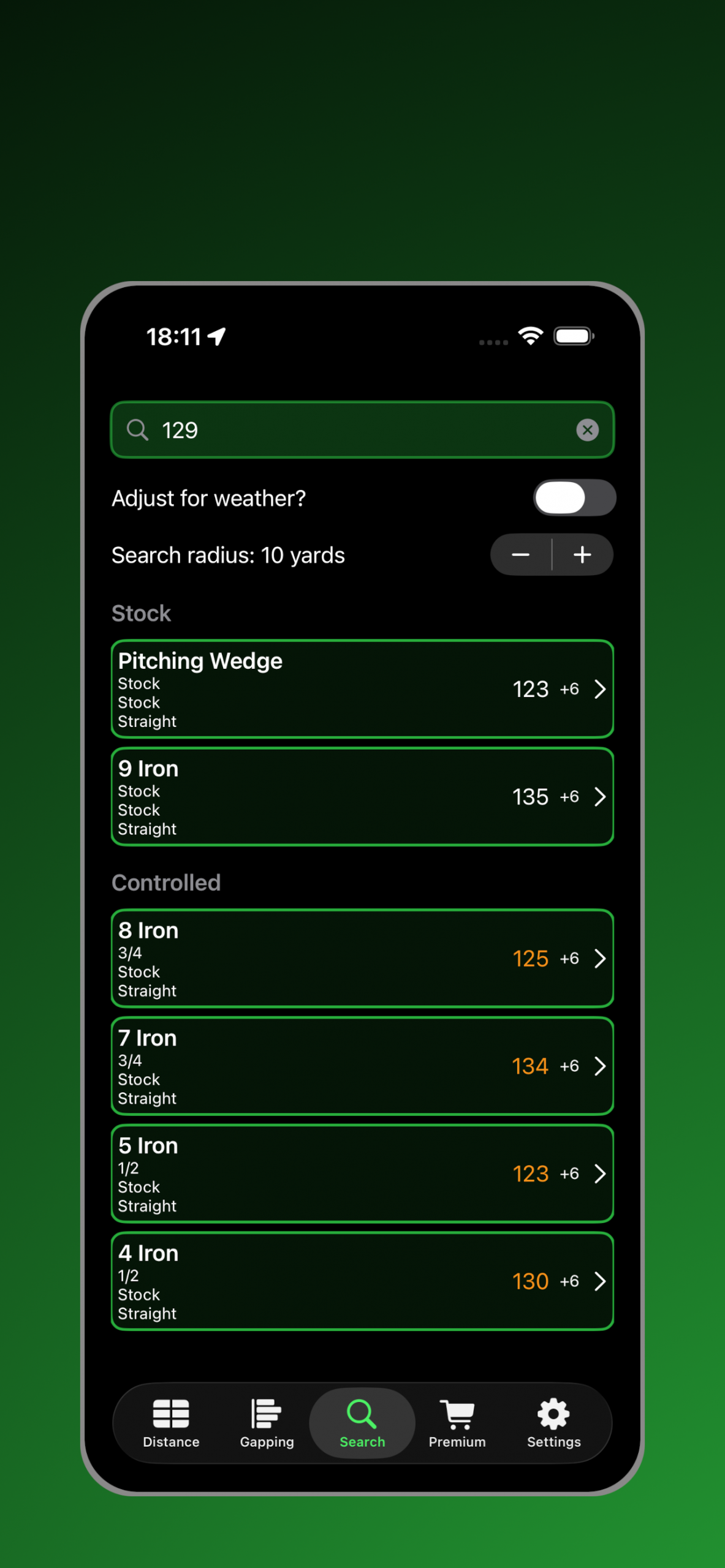Open the 5 Iron 1/2 result
The height and width of the screenshot is (1568, 725).
(362, 1174)
